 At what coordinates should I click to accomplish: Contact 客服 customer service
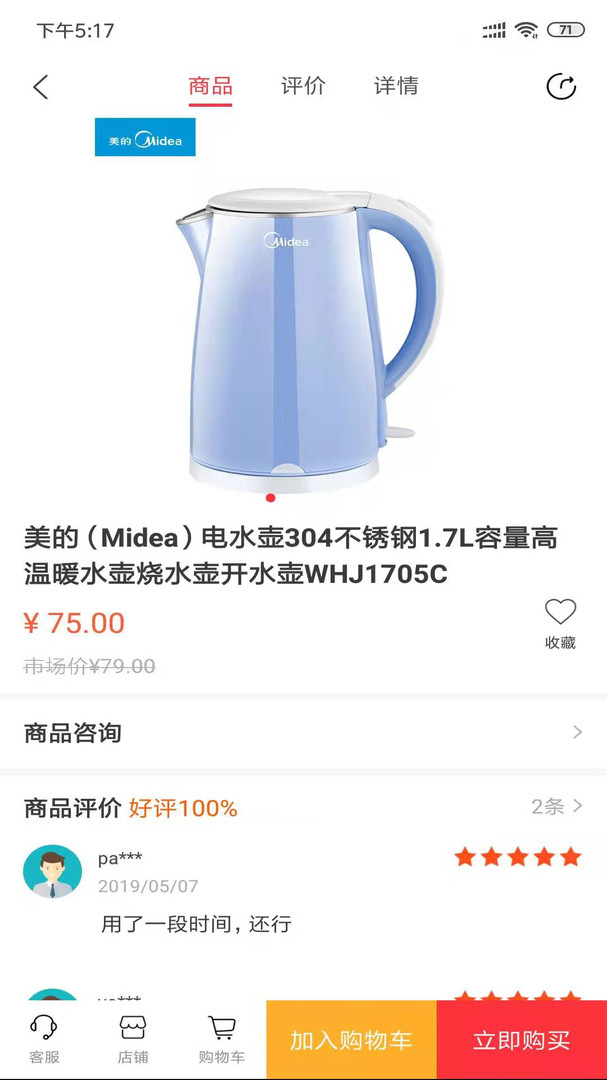click(44, 1039)
